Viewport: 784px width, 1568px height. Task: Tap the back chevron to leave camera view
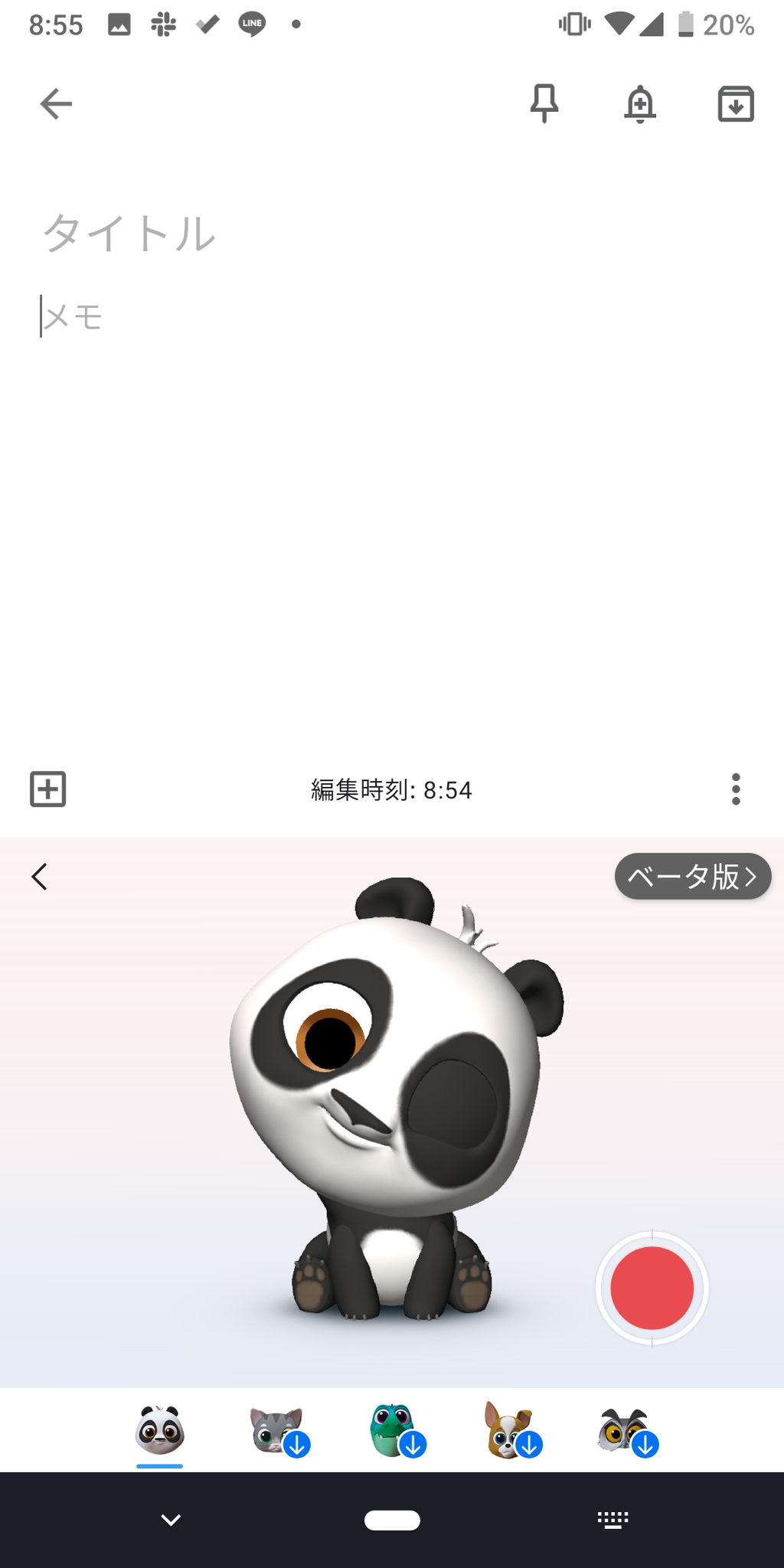[x=40, y=877]
